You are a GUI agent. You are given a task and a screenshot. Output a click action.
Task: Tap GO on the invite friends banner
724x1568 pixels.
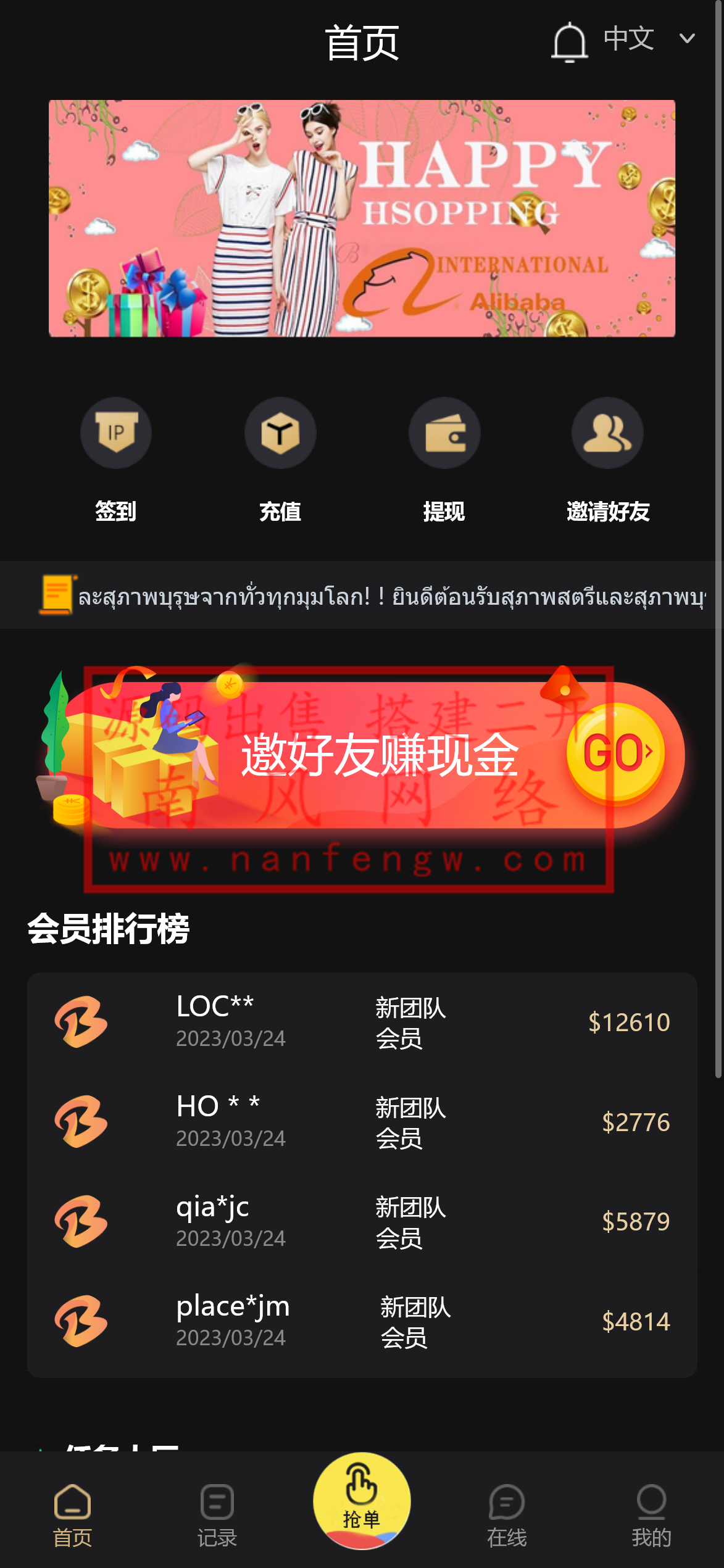(616, 753)
